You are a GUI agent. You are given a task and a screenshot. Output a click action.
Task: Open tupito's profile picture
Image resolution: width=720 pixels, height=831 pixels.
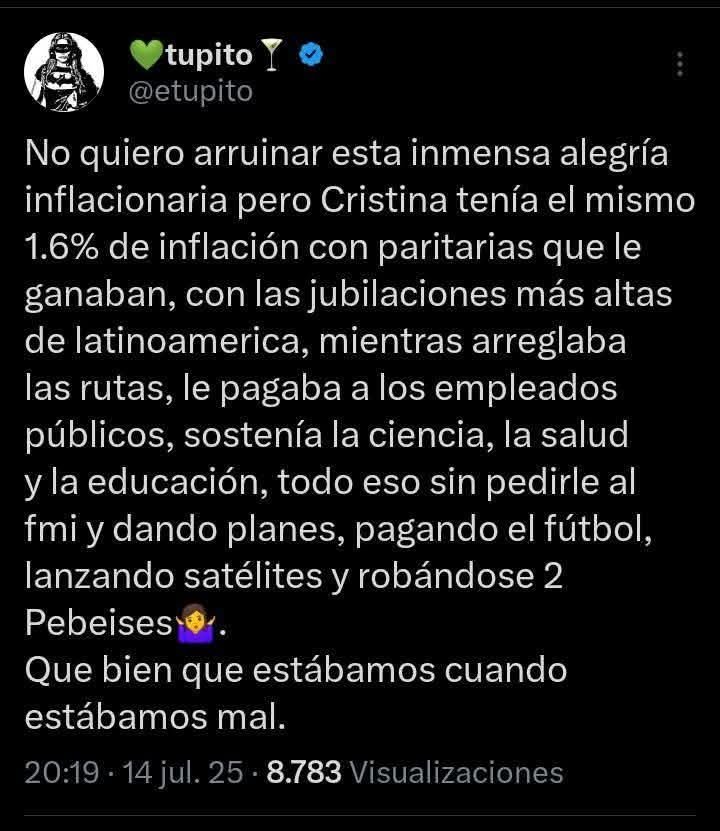(63, 74)
